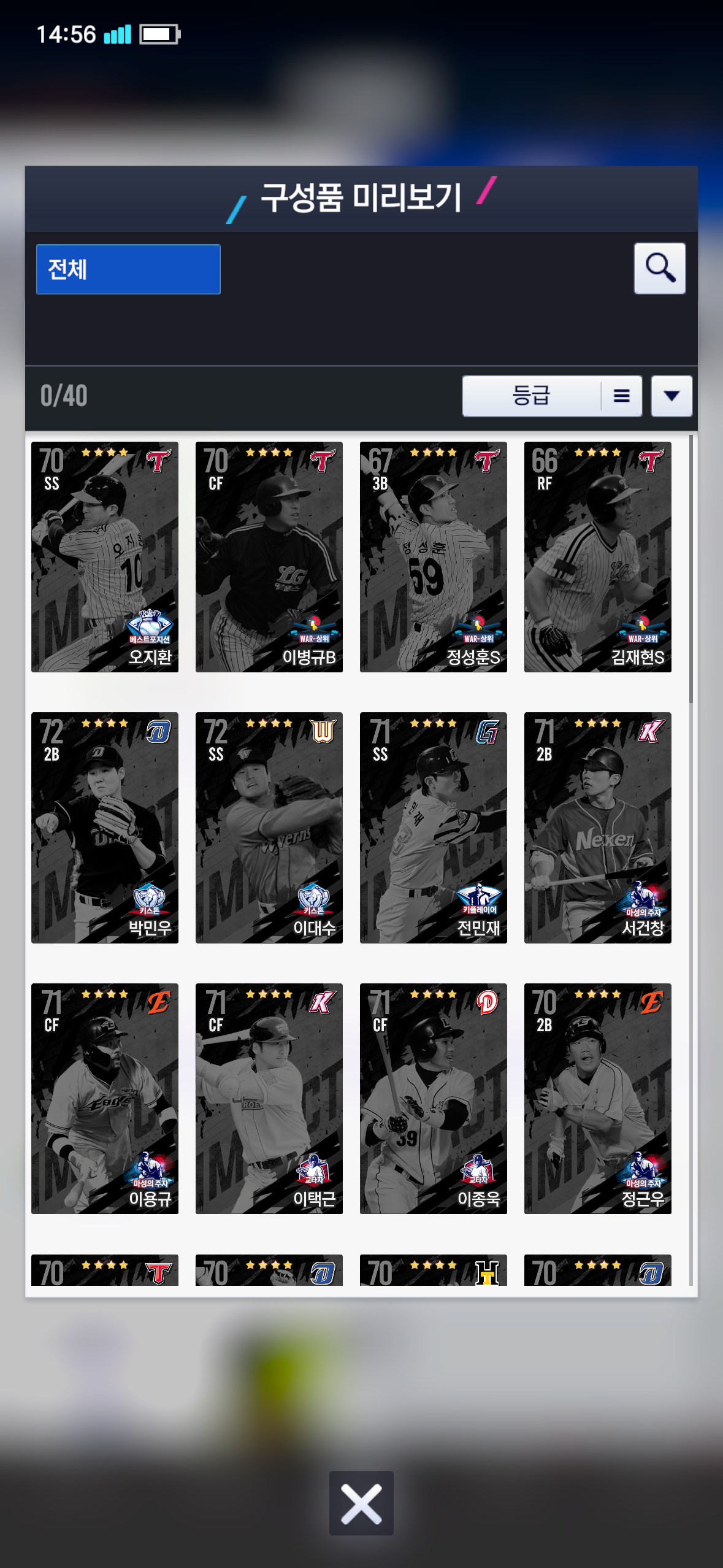Open 오지환 player card
The height and width of the screenshot is (1568, 723).
[x=105, y=557]
